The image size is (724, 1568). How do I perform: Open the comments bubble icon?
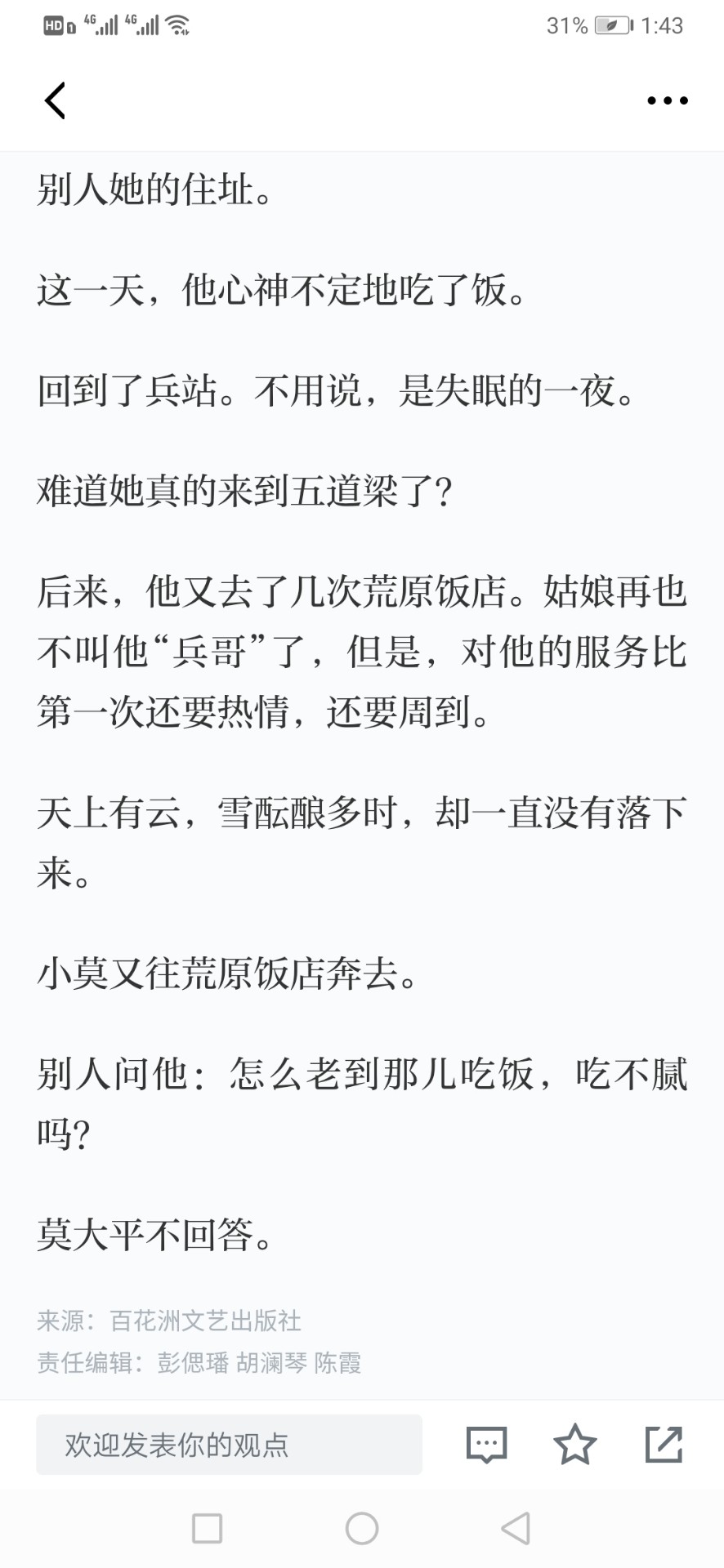coord(487,1445)
